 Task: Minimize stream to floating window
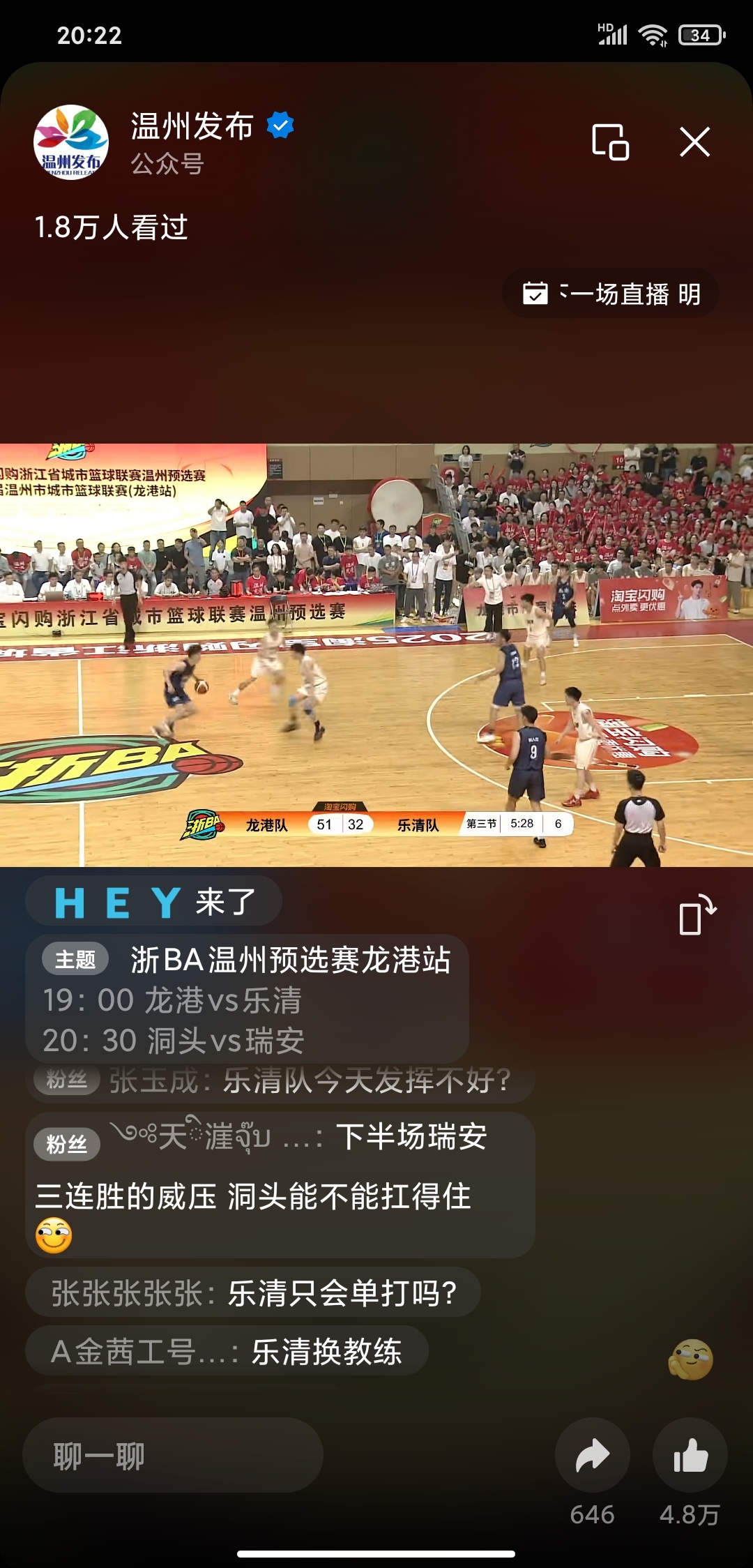(610, 142)
